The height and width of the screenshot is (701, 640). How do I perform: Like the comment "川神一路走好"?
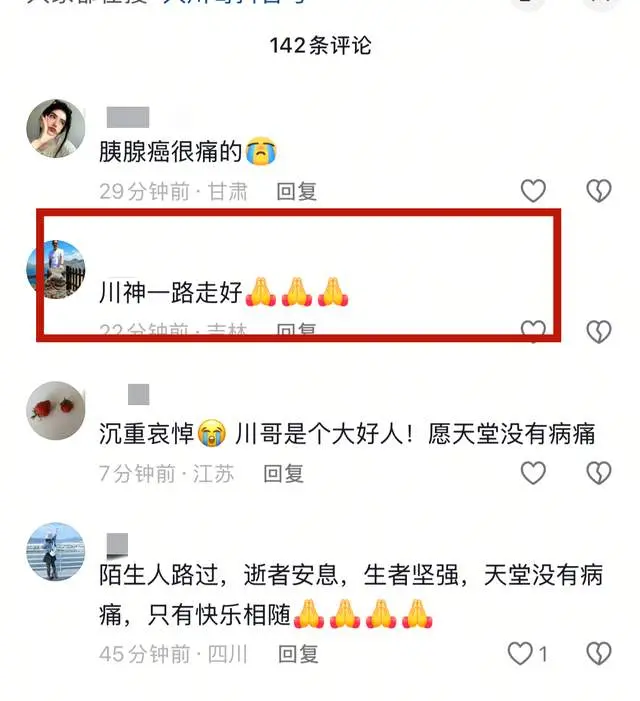point(533,331)
